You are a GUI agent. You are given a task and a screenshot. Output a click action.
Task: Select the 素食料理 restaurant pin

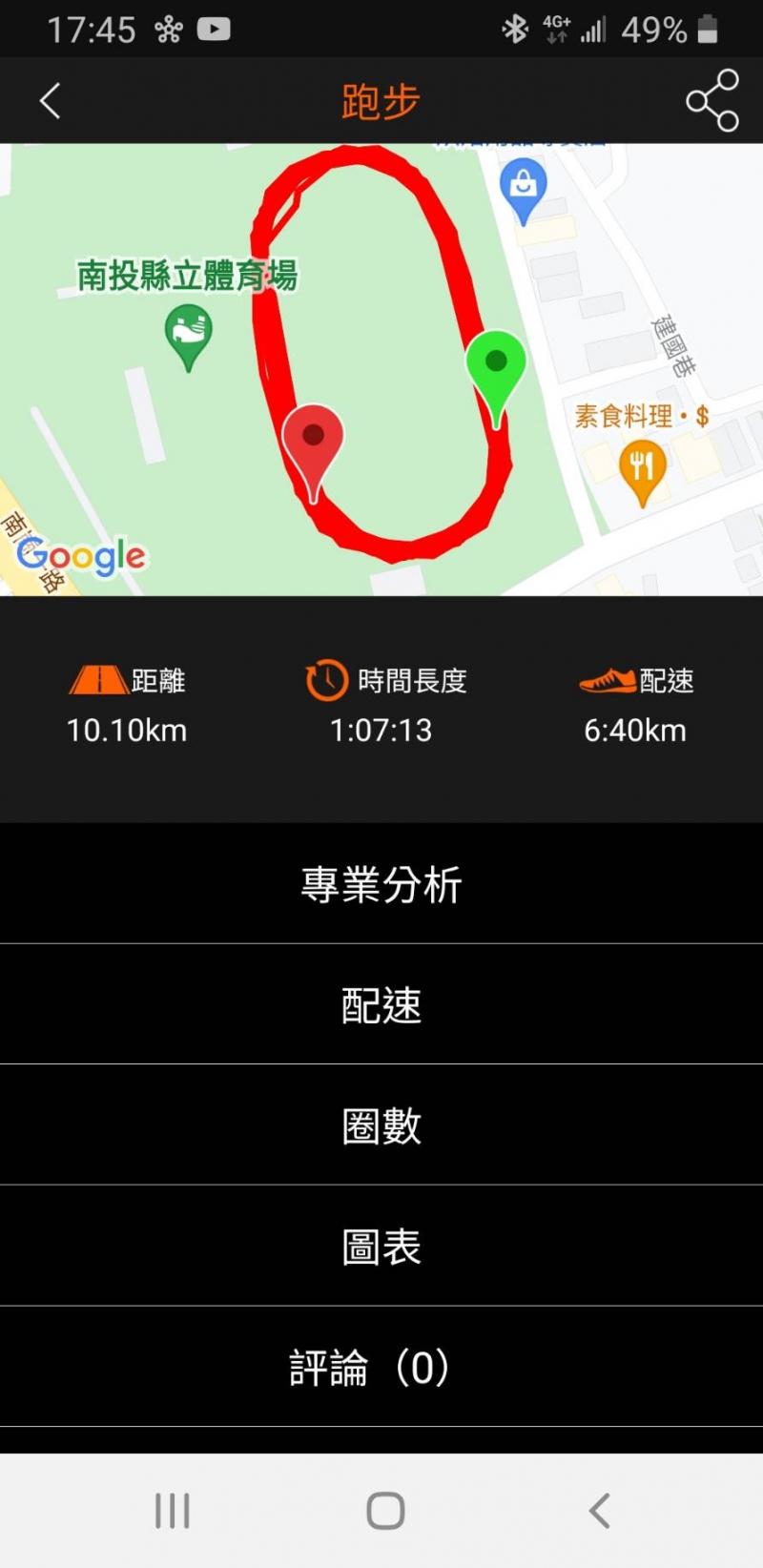tap(642, 467)
